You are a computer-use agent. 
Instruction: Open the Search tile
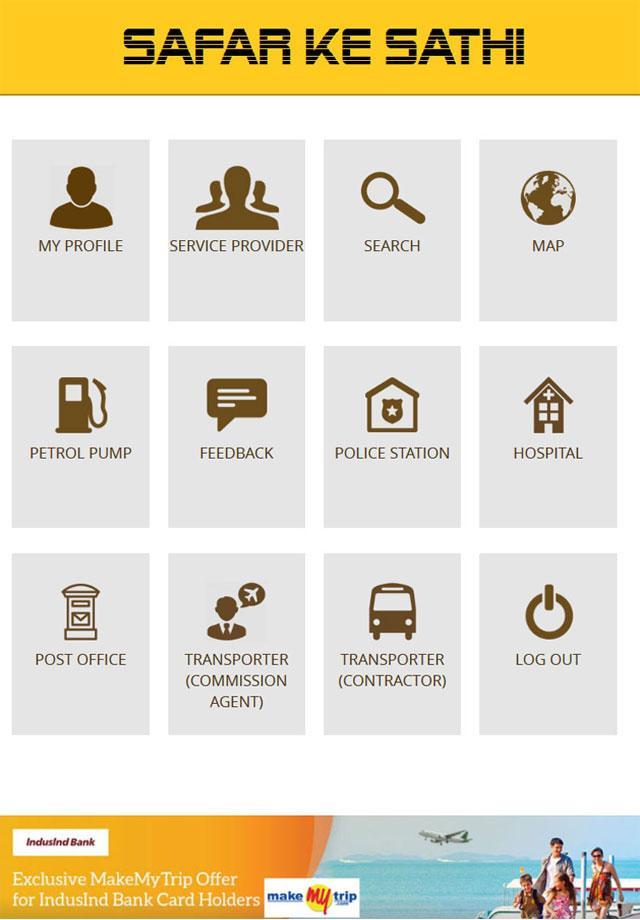392,230
